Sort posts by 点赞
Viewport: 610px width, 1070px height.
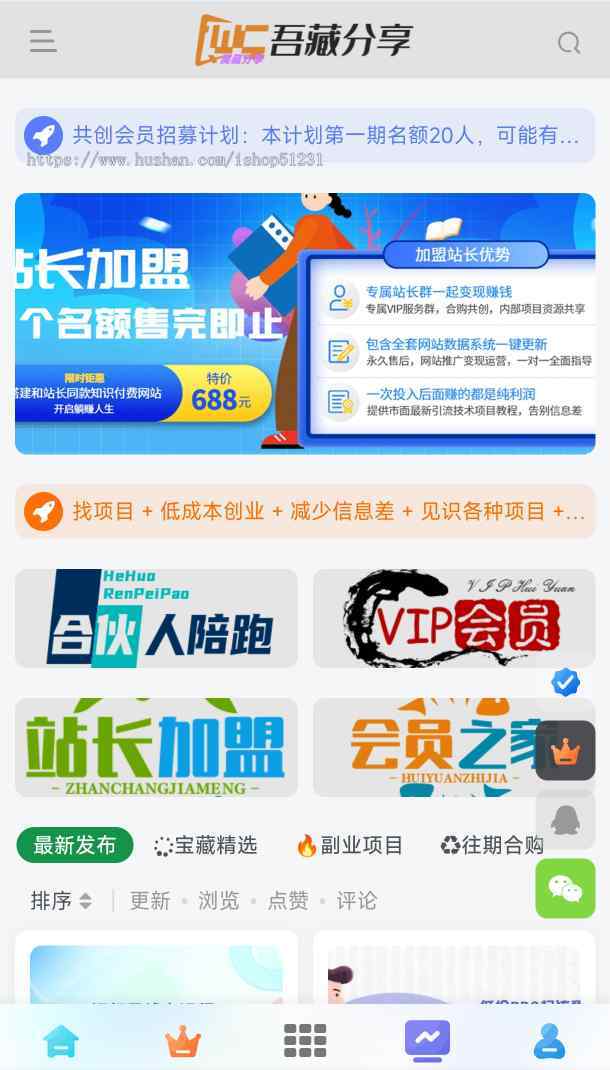(x=287, y=901)
